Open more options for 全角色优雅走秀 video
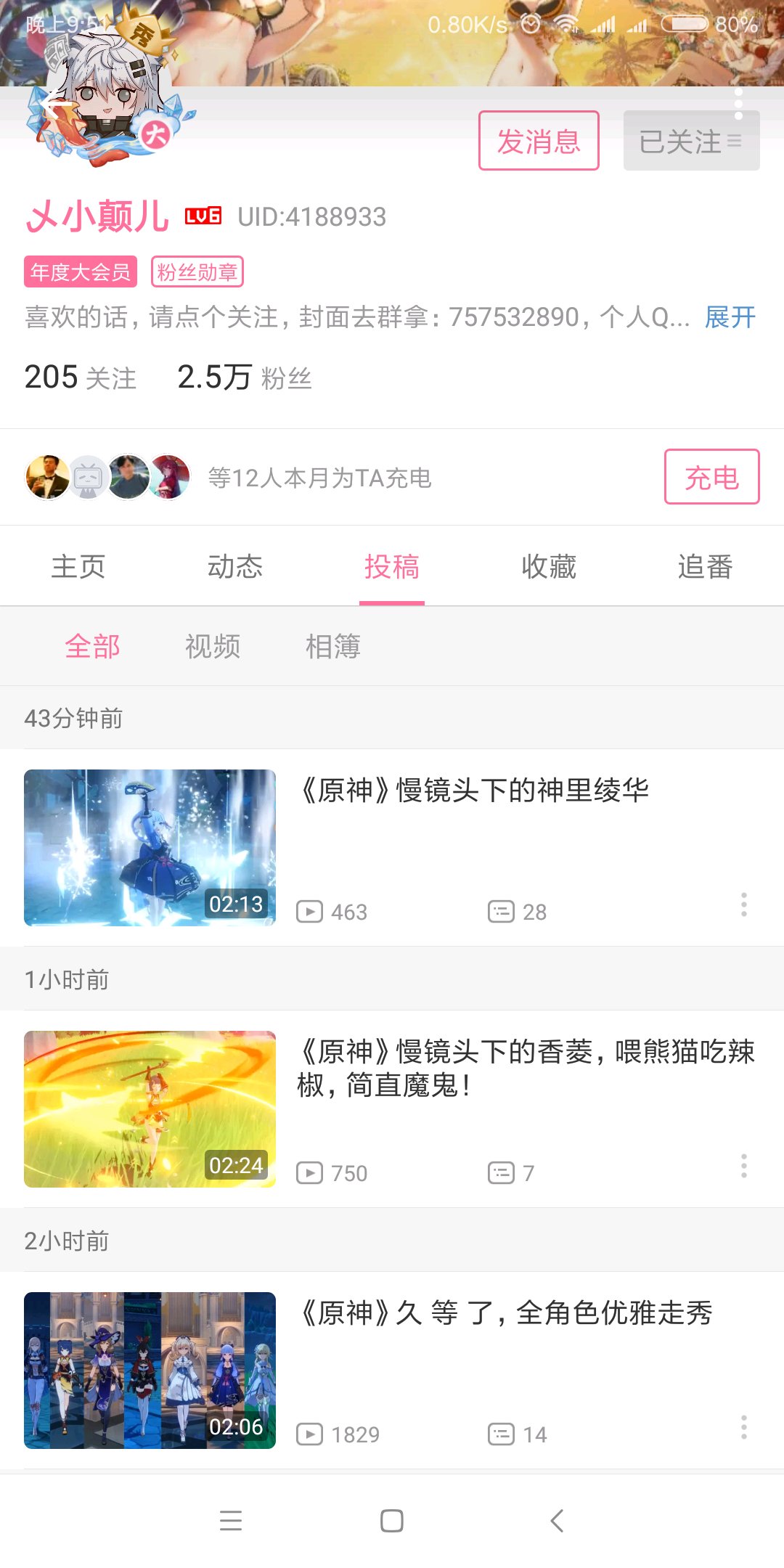This screenshot has width=784, height=1568. tap(743, 1427)
